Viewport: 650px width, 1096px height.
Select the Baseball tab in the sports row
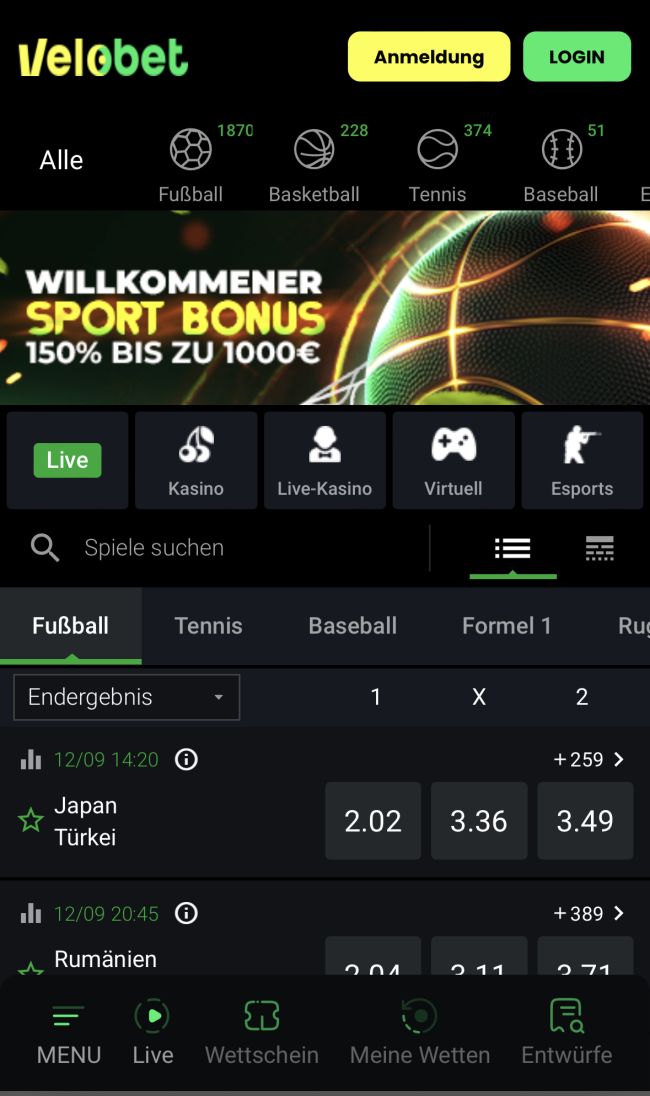pos(352,626)
